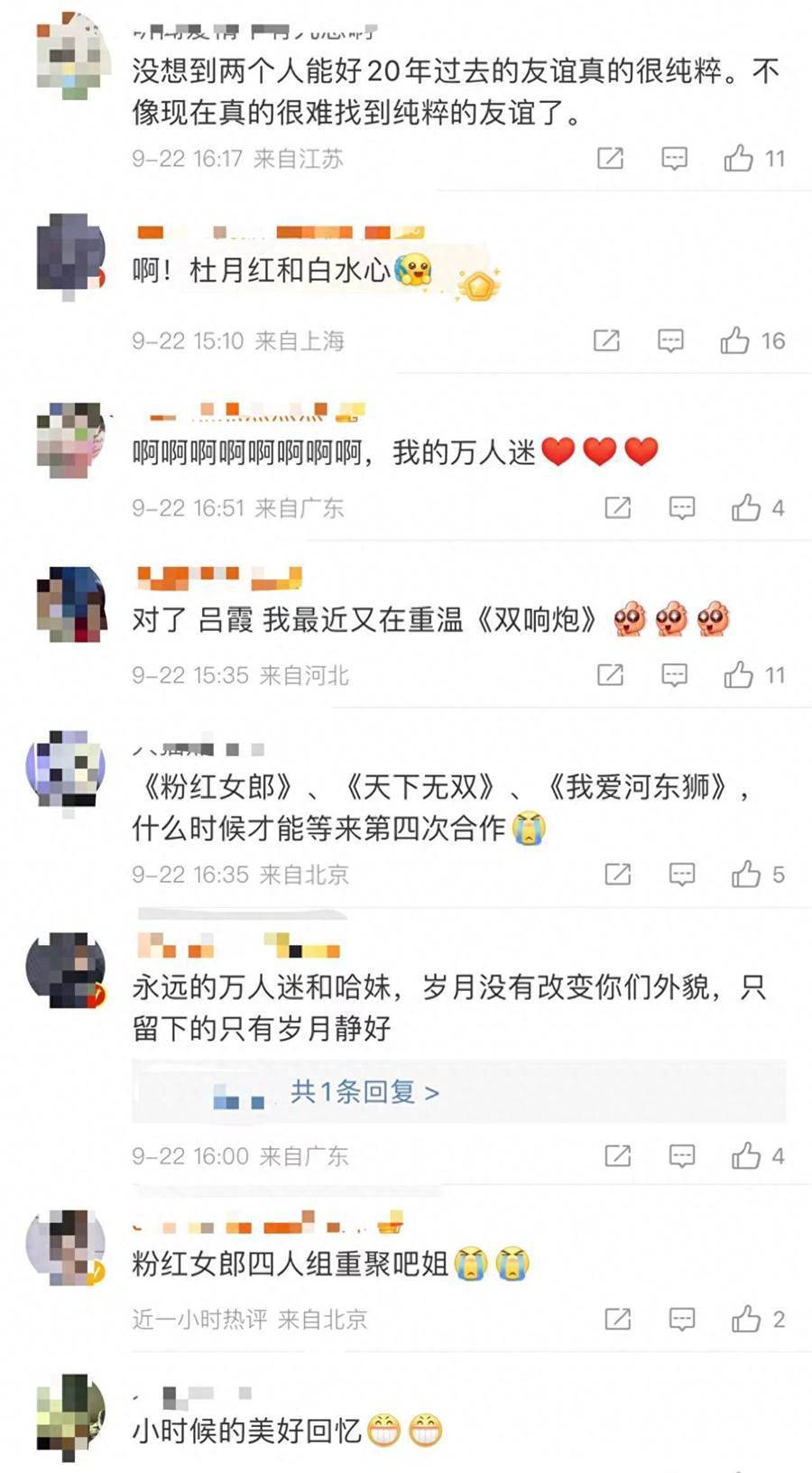Like the 第四次合作 comment
The image size is (812, 1473).
point(745,875)
